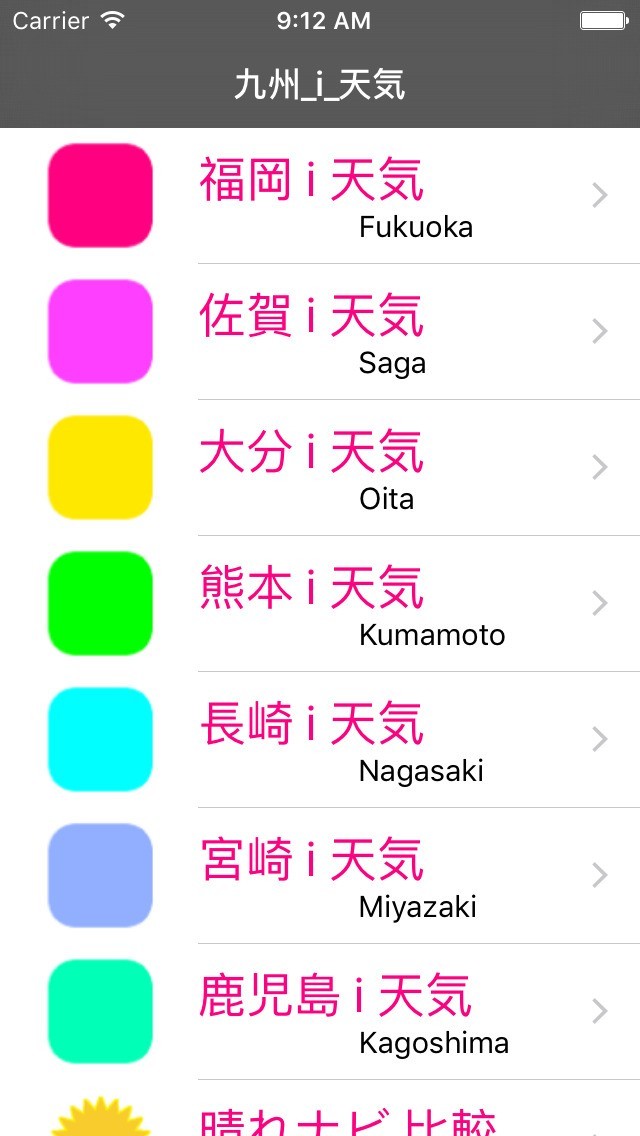Open Nagasaki weather entry
This screenshot has height=1136, width=640.
tap(320, 740)
